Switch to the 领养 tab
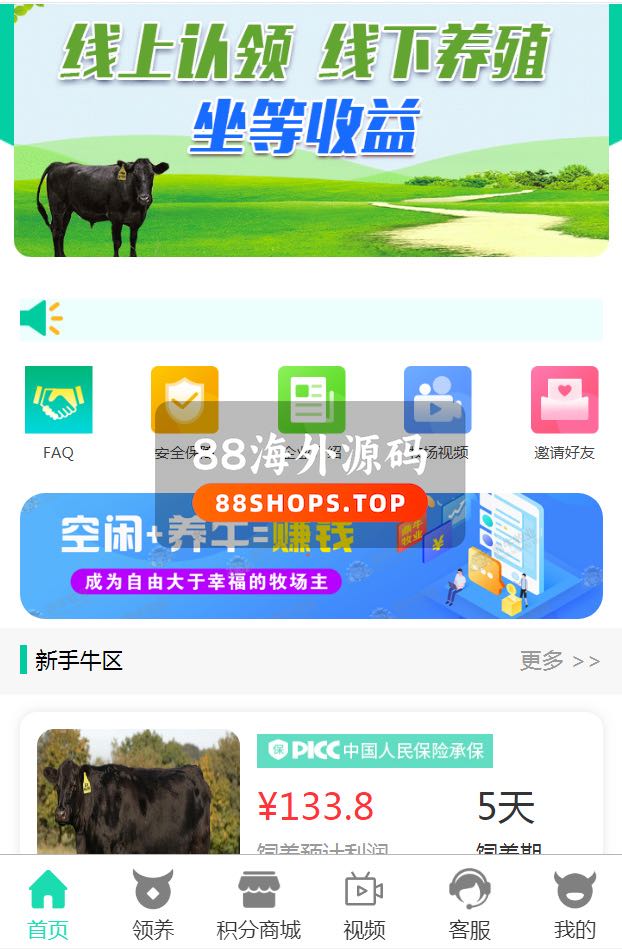 click(153, 904)
